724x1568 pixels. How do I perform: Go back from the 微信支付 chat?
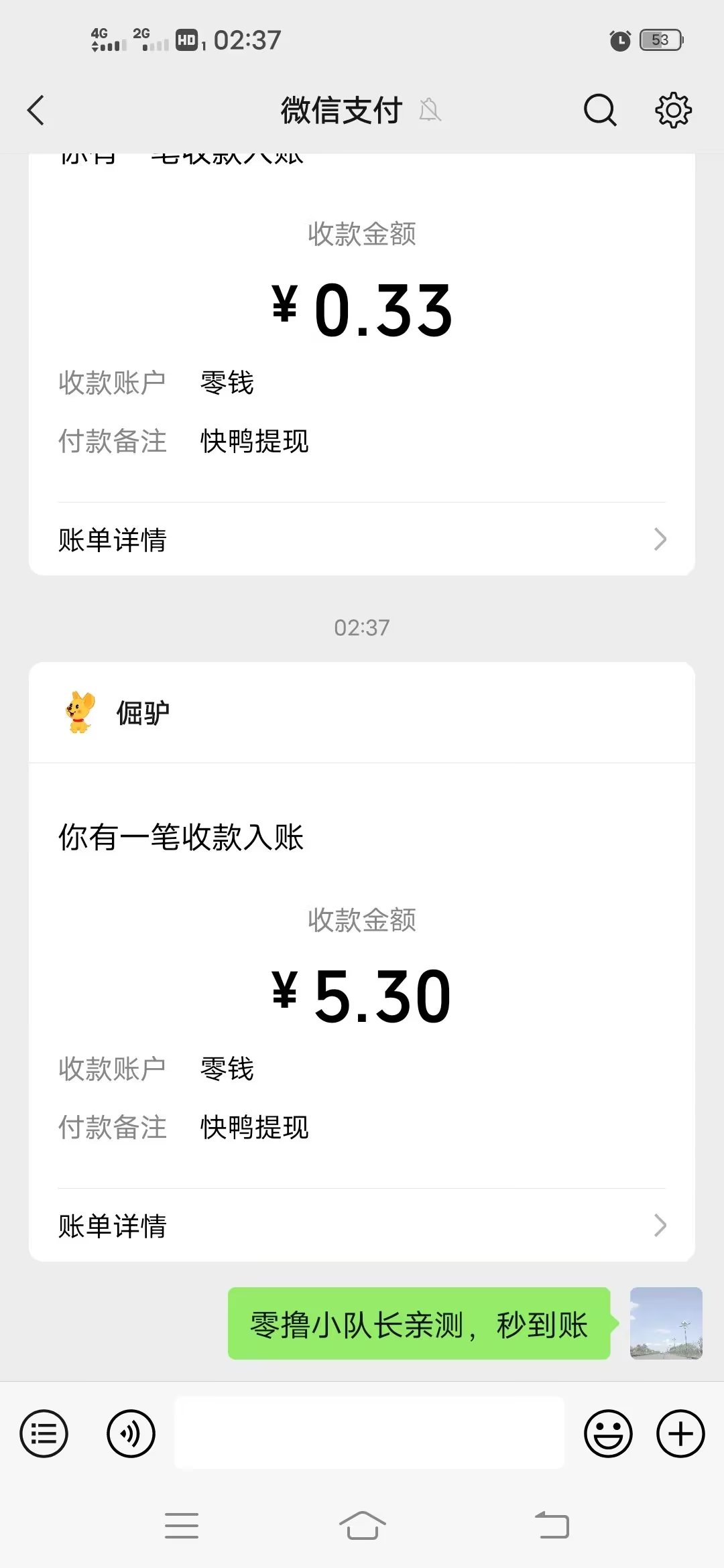click(x=36, y=110)
